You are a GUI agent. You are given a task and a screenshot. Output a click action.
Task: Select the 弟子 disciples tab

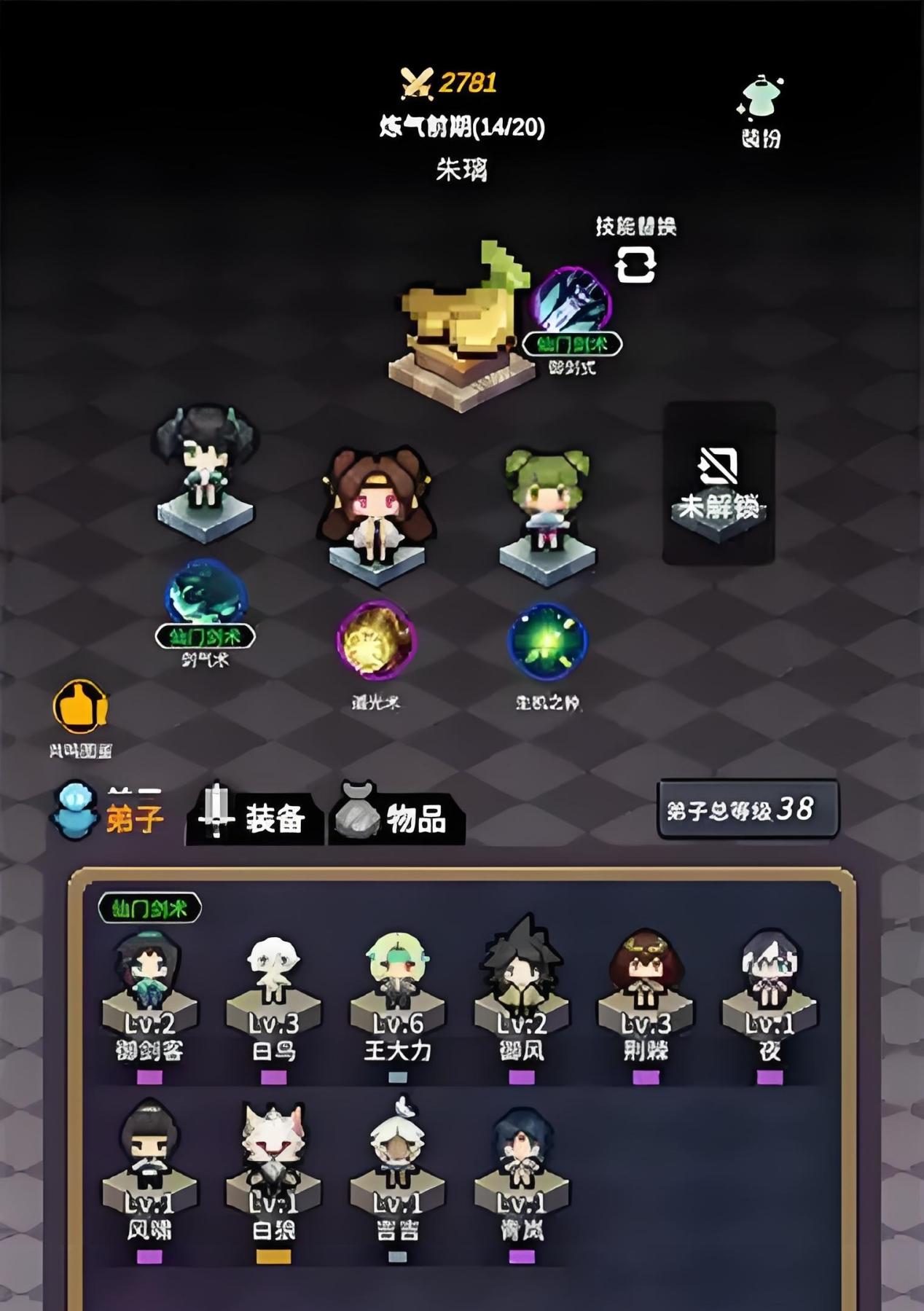[x=109, y=815]
